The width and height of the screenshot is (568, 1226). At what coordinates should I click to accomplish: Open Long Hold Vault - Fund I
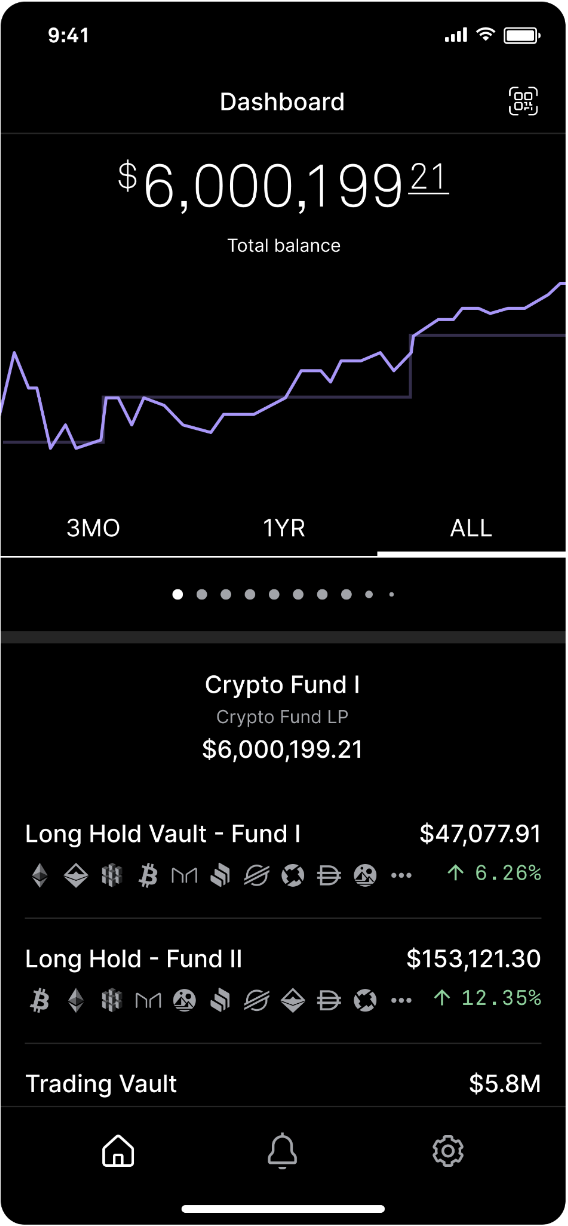coord(283,856)
